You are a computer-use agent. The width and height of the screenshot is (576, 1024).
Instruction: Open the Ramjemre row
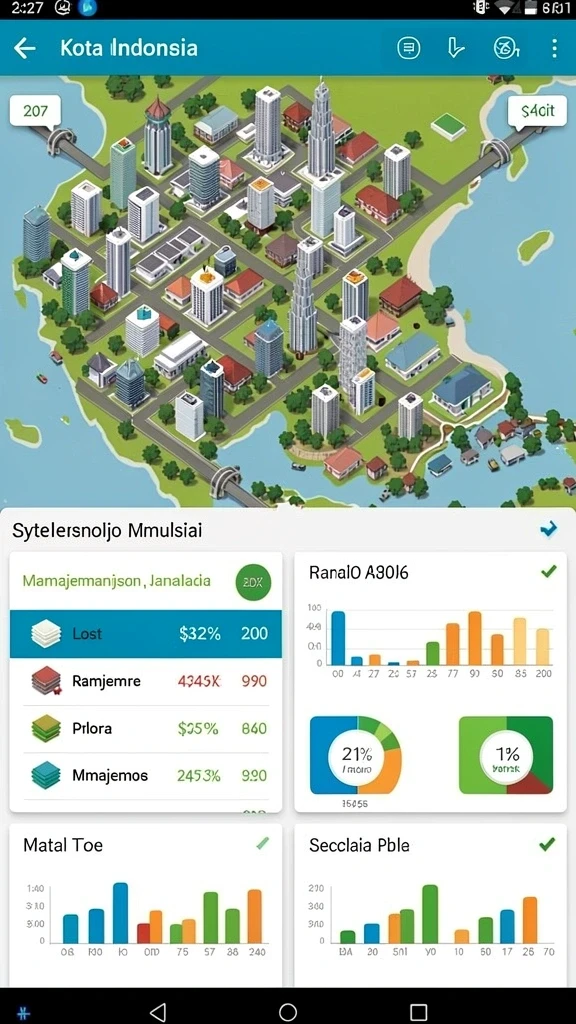coord(146,681)
